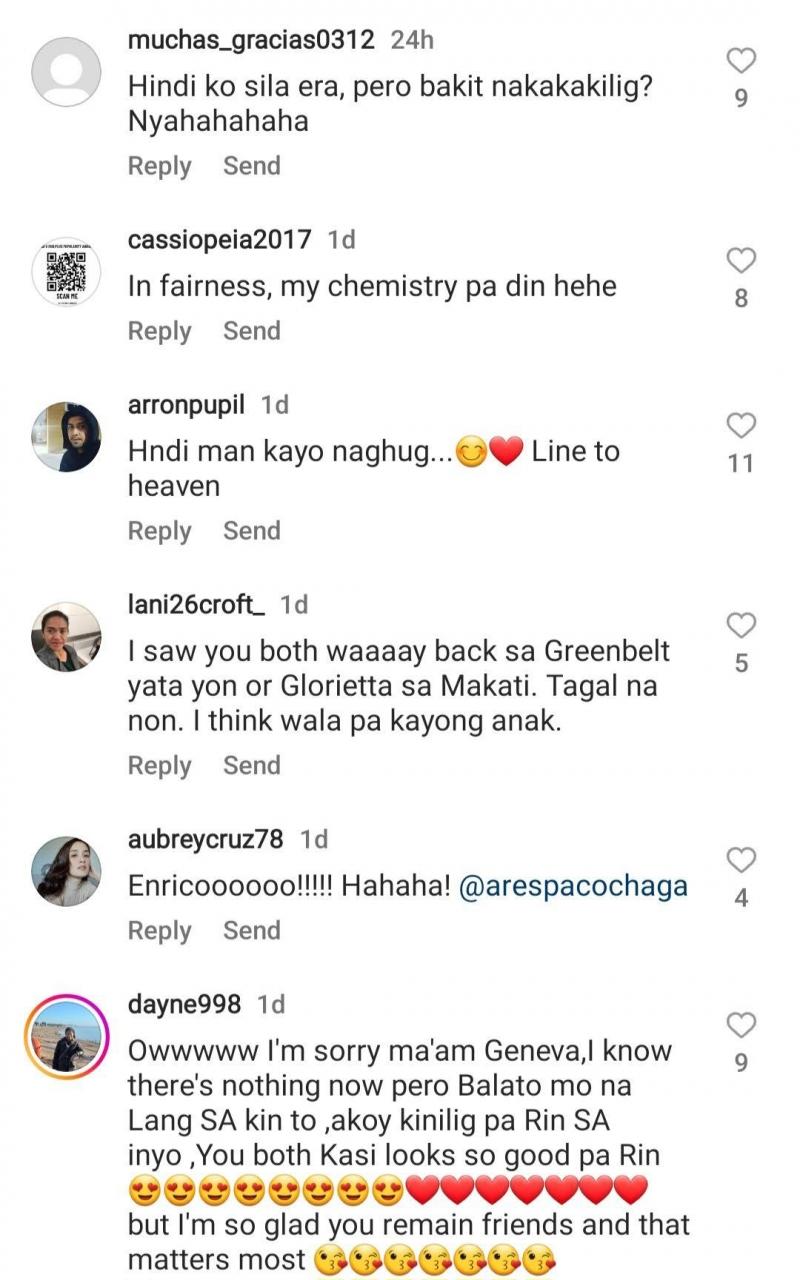Like lani26croft_'s comment
Viewport: 800px width, 1280px height.
click(741, 627)
